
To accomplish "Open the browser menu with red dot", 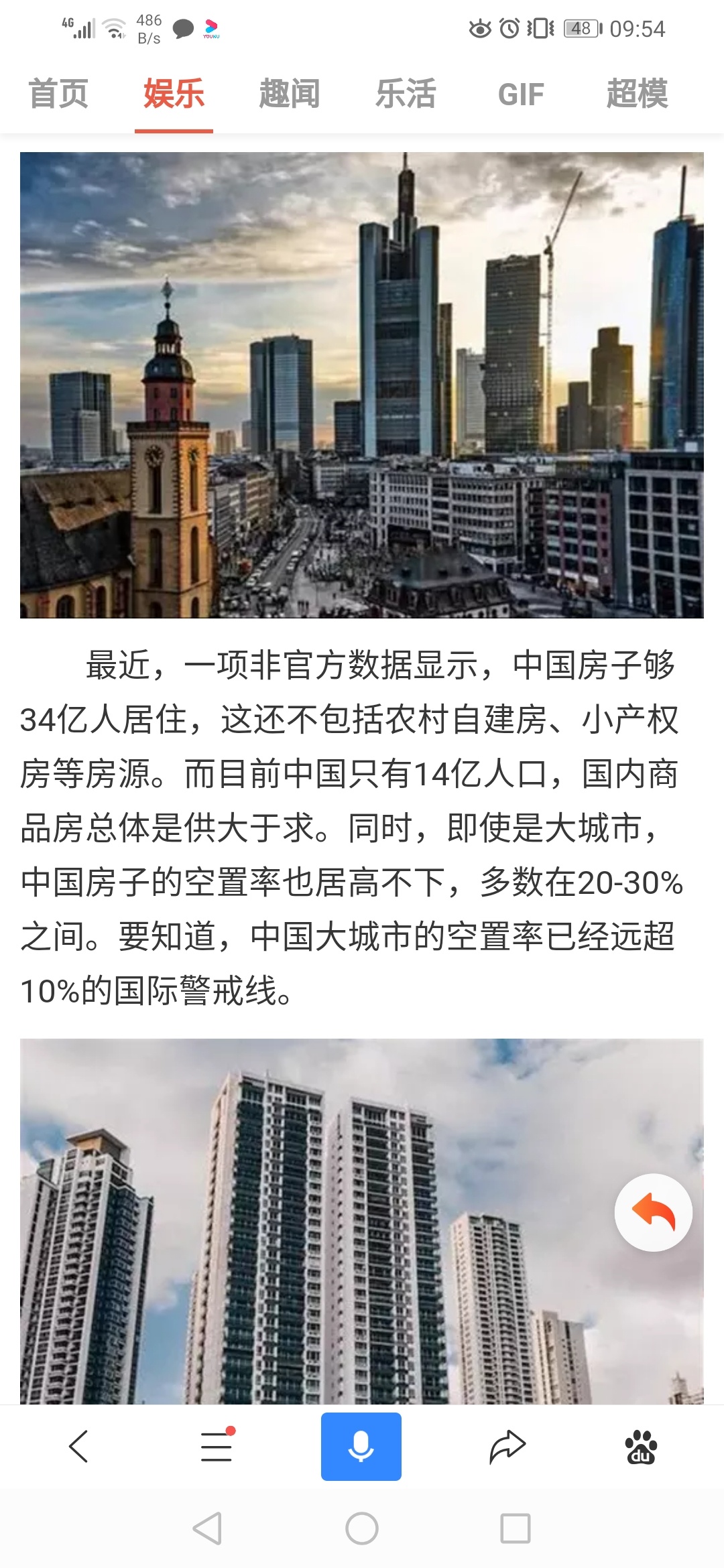I will pos(217,1447).
